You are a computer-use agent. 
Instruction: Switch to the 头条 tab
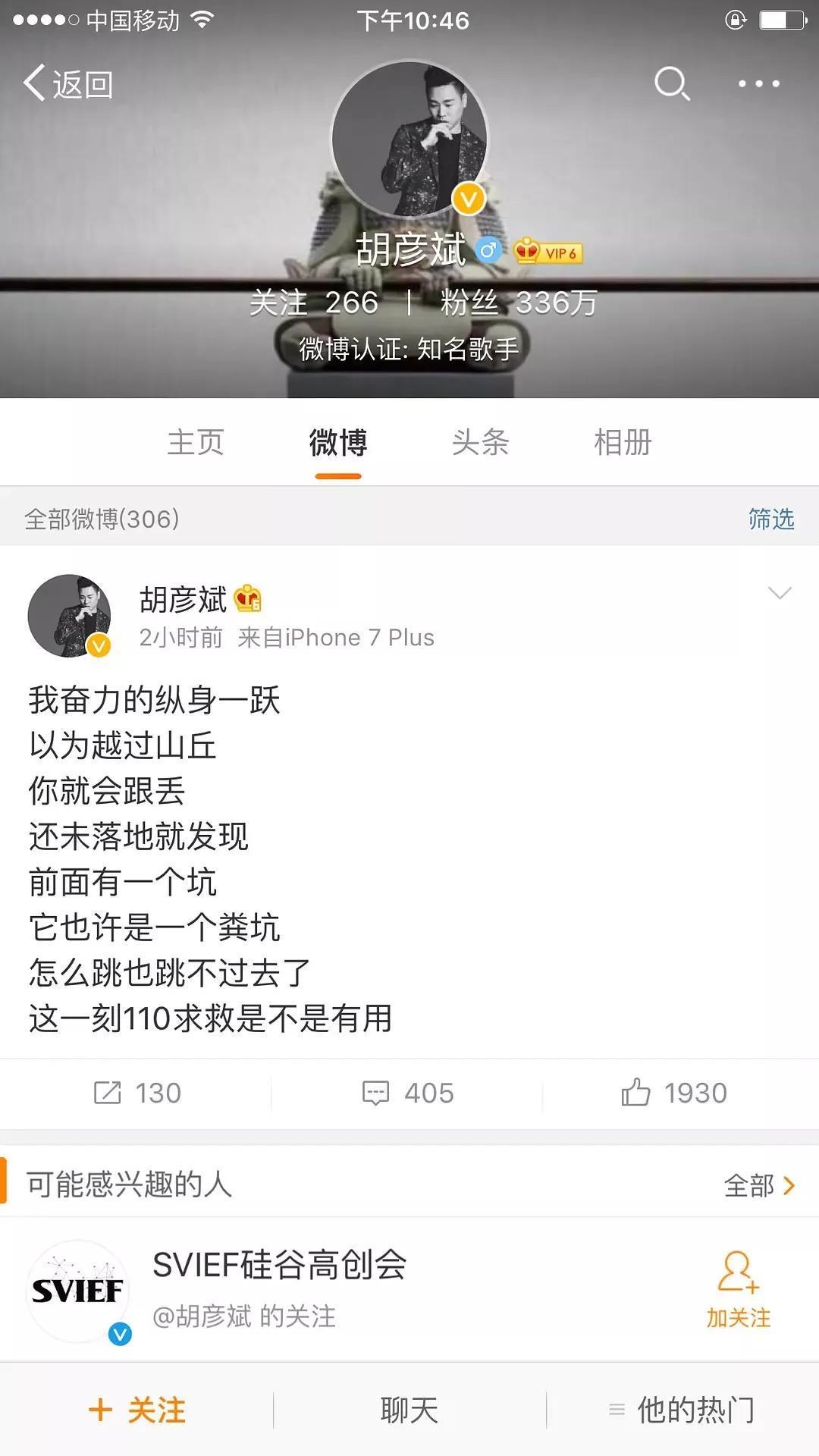(x=480, y=442)
